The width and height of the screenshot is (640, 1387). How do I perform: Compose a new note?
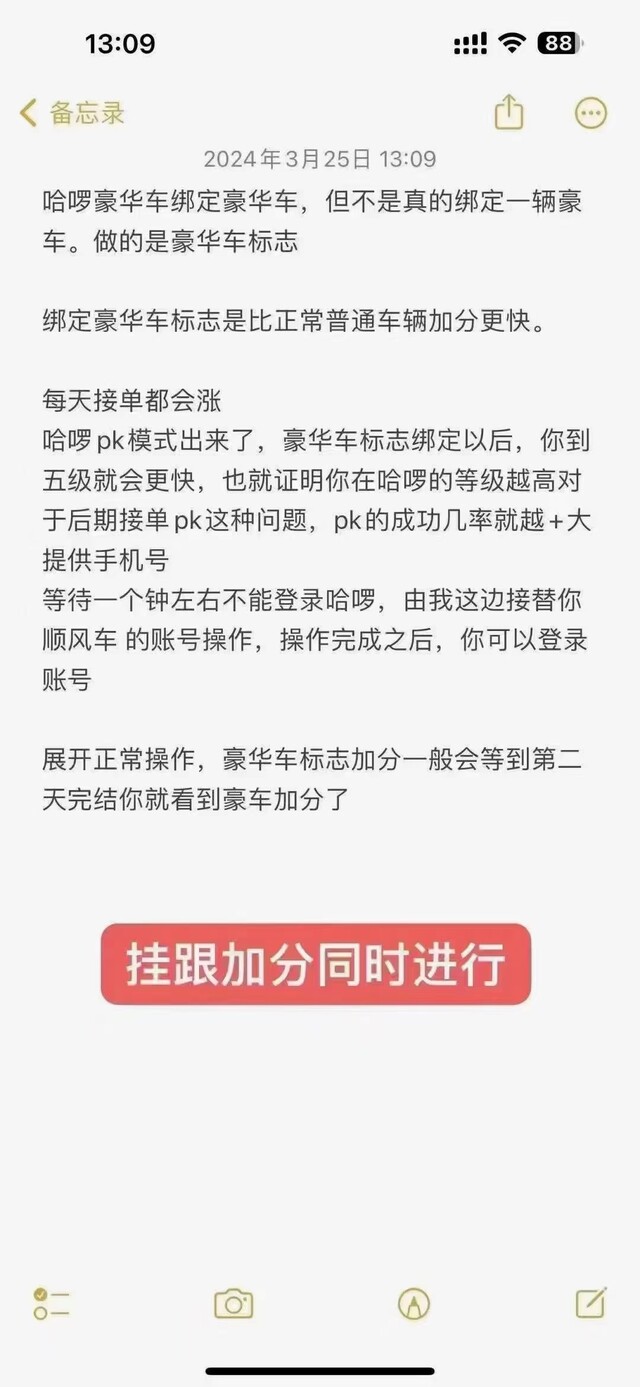tap(591, 1302)
